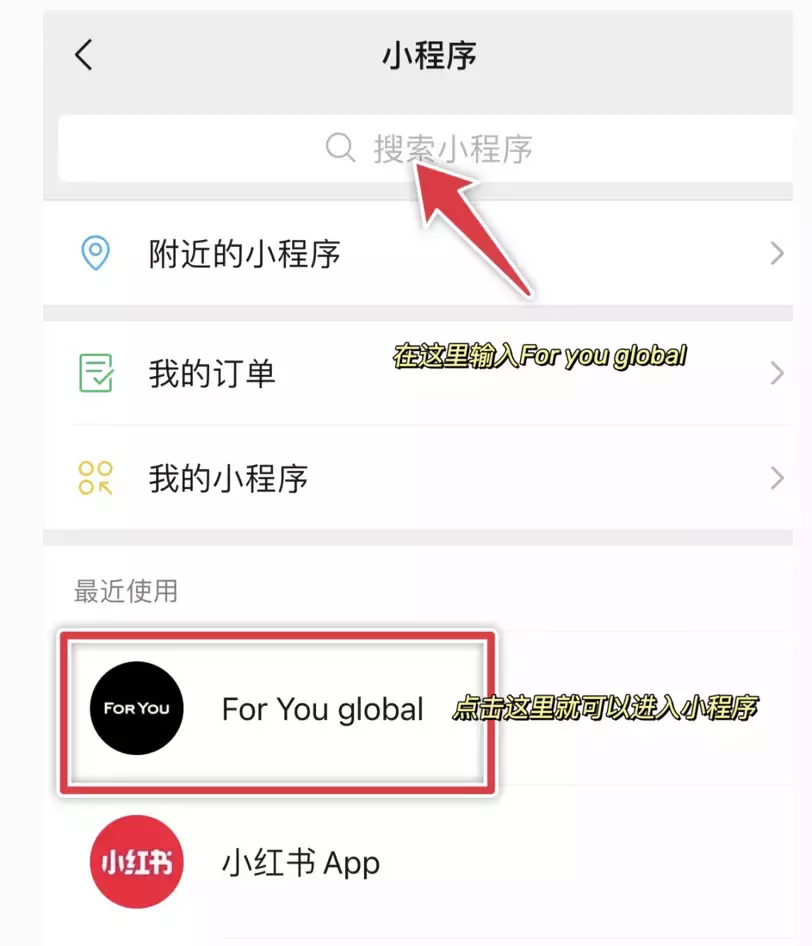
Task: Expand 附近的小程序 via its right chevron
Action: (x=778, y=254)
